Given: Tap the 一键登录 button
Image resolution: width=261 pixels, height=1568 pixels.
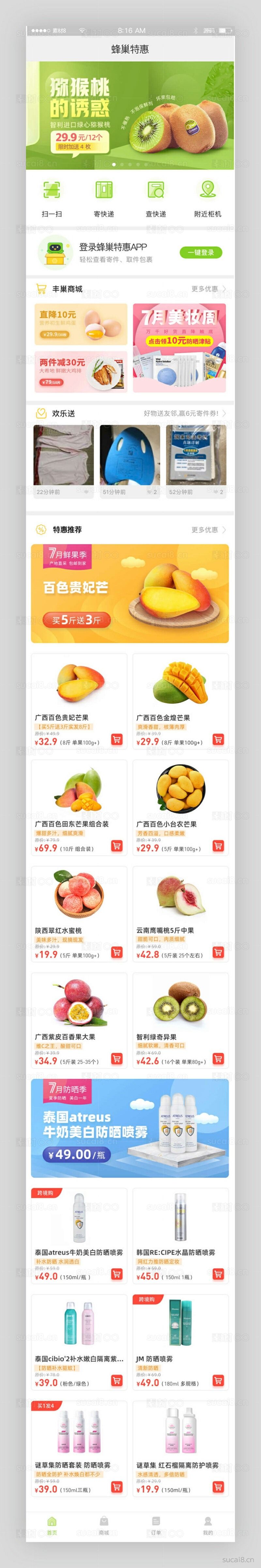Looking at the screenshot, I should tap(201, 253).
